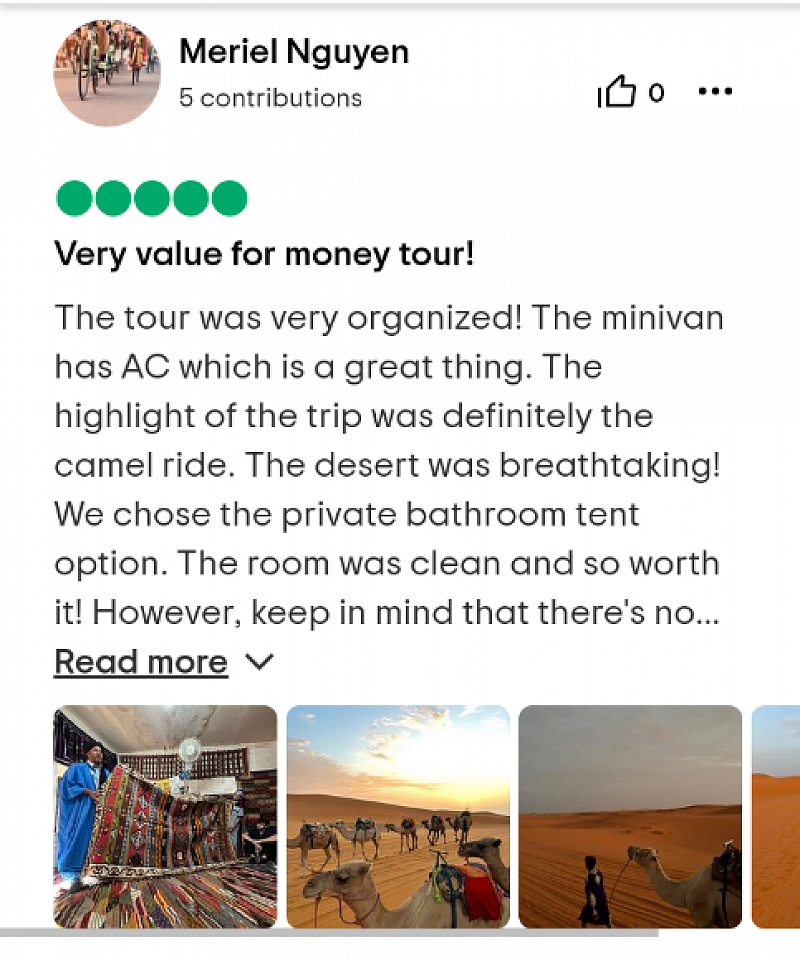This screenshot has height=960, width=800.
Task: Like Meriel Nguyen's review with thumbs up
Action: [617, 93]
